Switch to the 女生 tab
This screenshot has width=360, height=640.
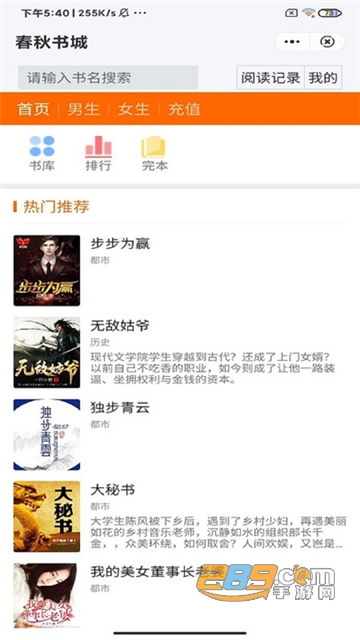pyautogui.click(x=134, y=109)
